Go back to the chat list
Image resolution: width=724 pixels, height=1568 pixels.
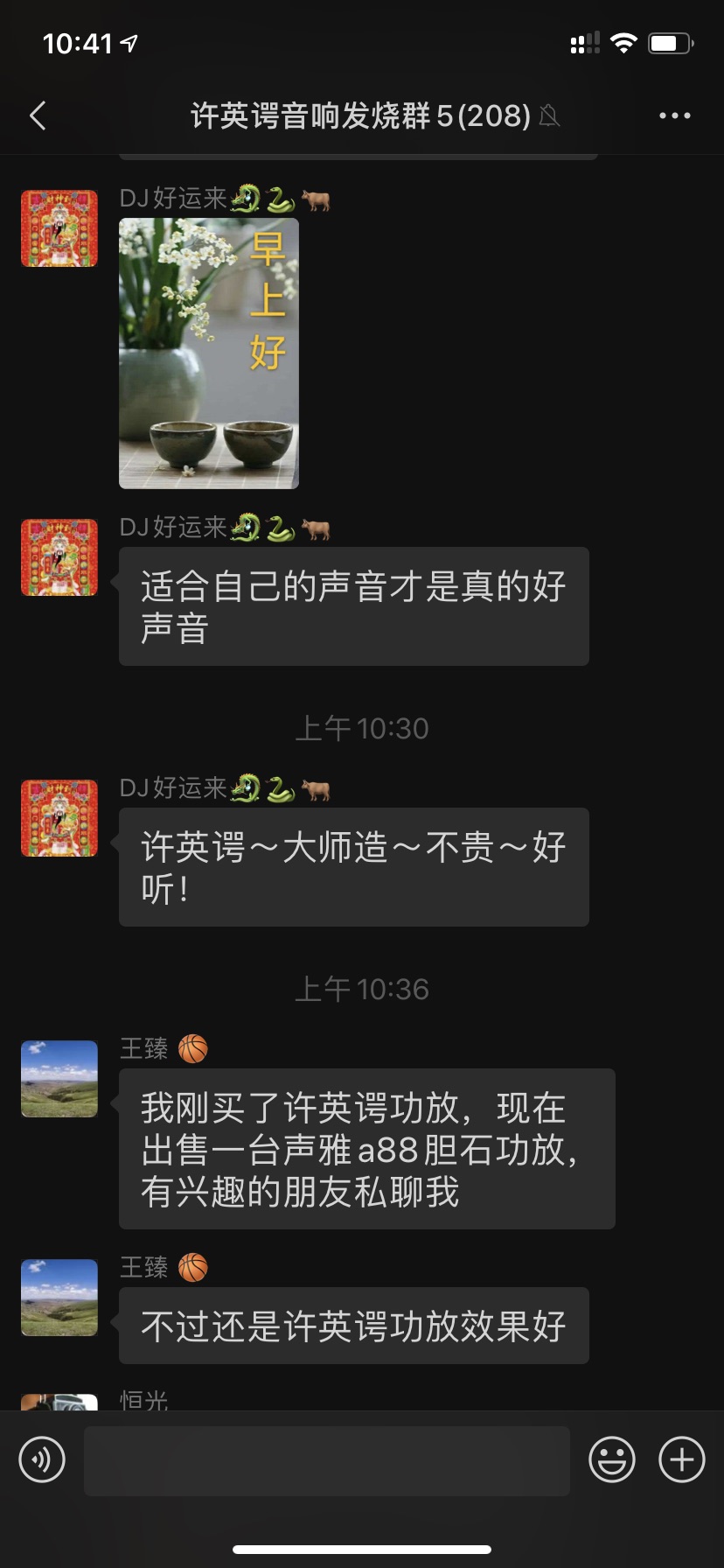(38, 115)
